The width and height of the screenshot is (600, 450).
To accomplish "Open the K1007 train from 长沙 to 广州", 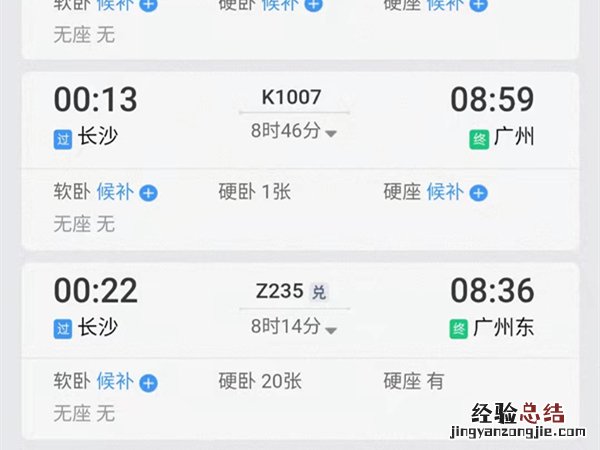I will [x=291, y=97].
